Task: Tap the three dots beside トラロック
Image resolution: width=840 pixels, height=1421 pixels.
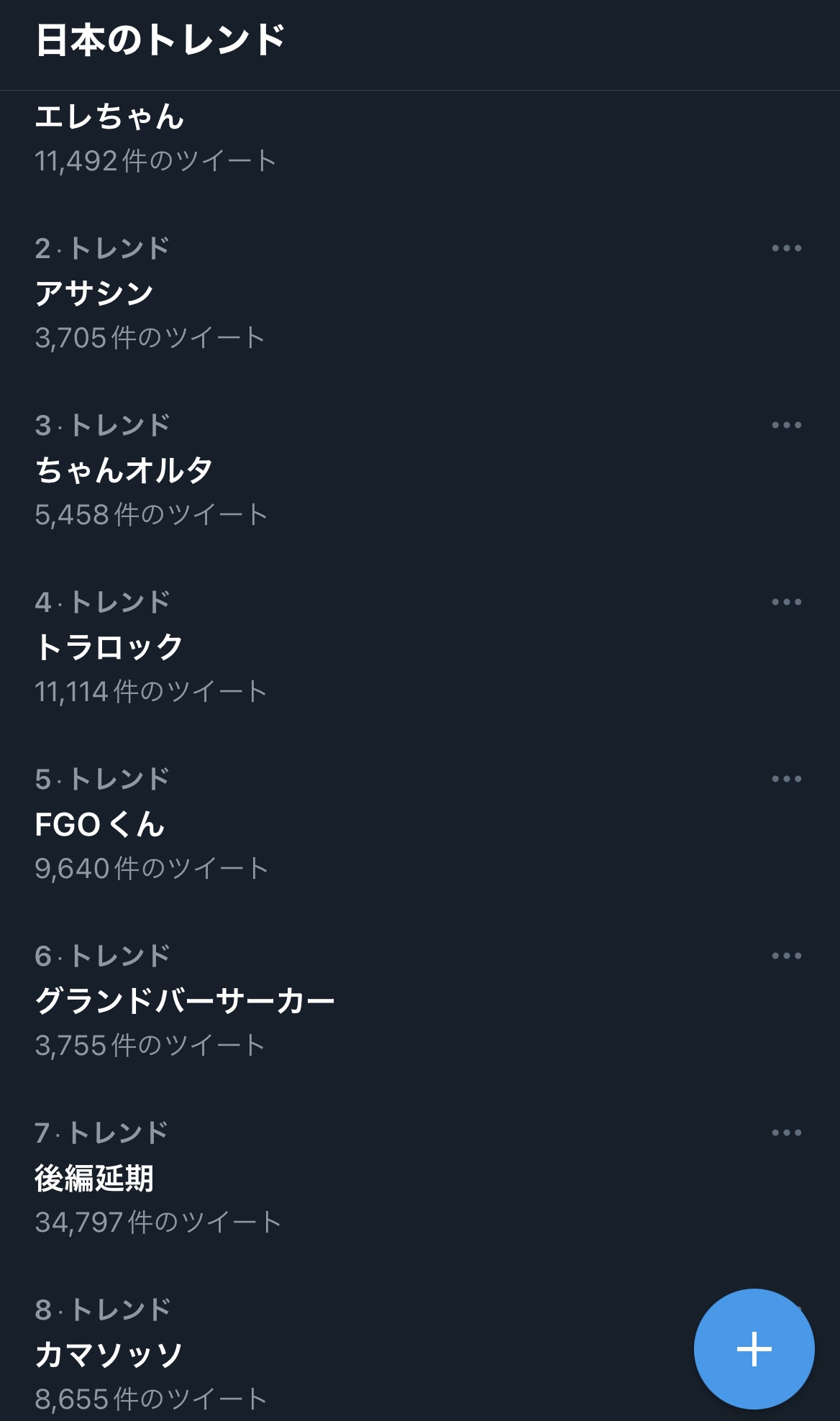Action: point(786,603)
